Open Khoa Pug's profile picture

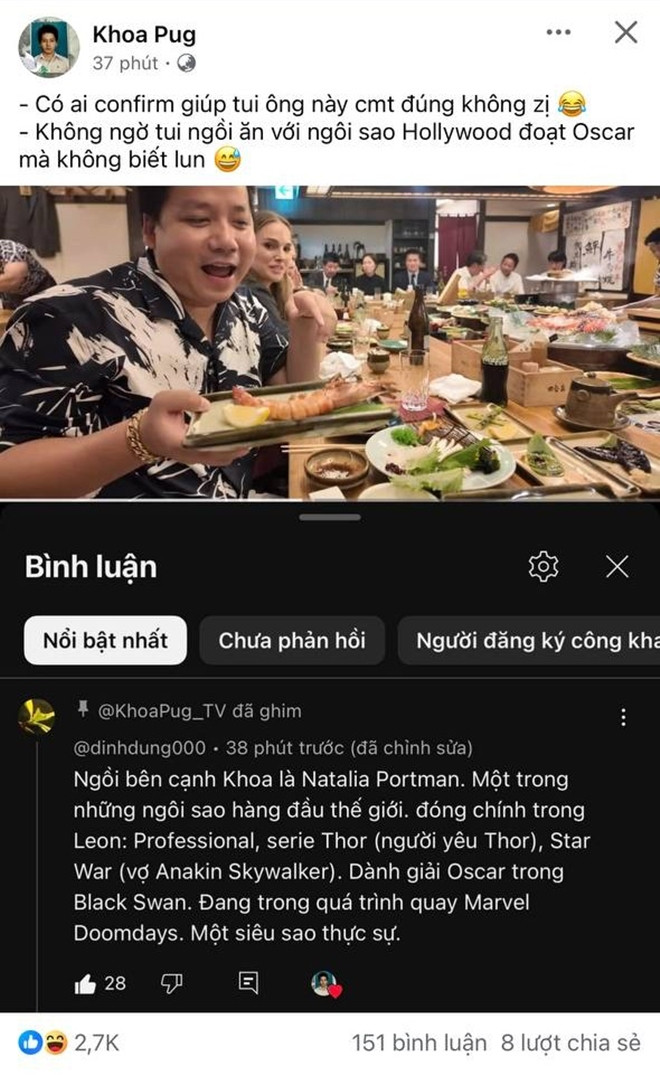coord(49,46)
